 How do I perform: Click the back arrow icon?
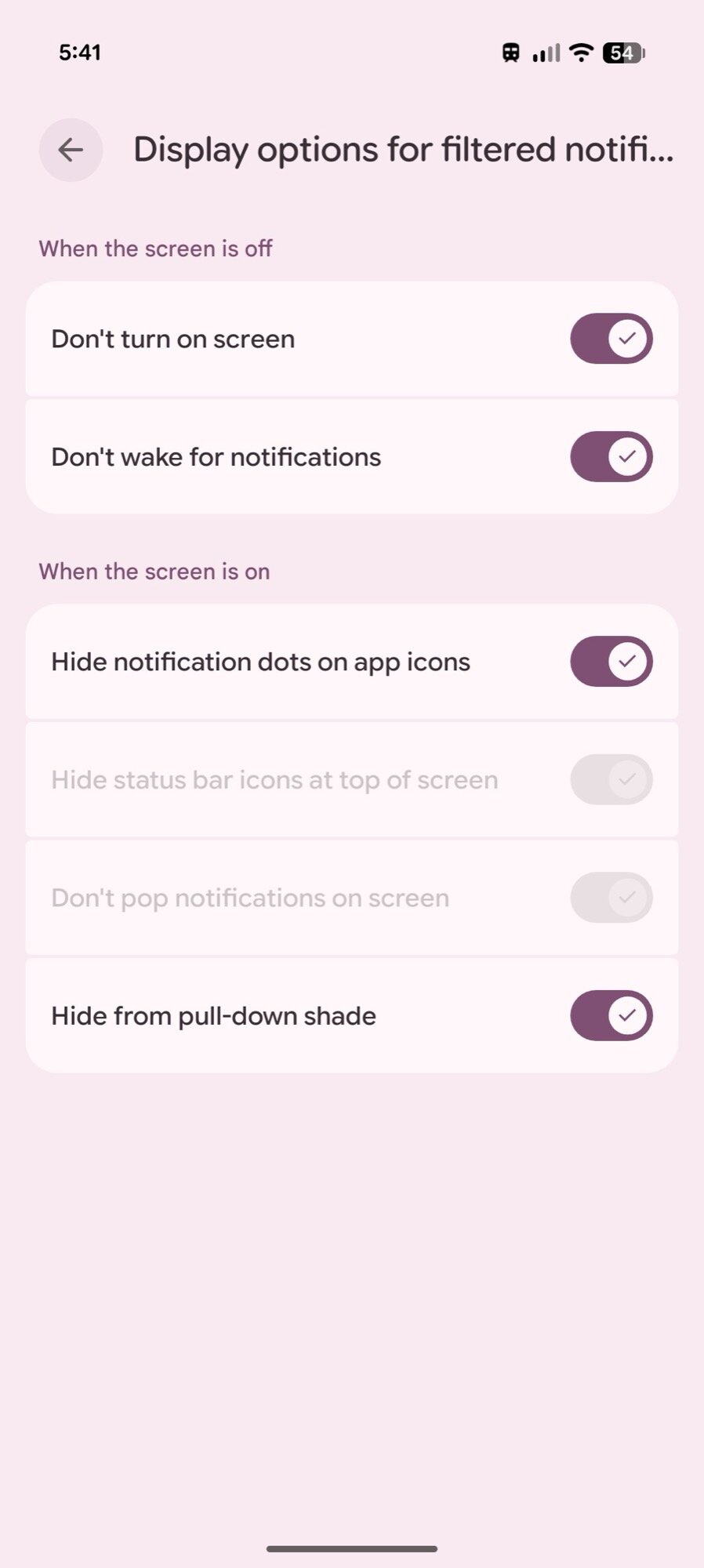pos(71,150)
